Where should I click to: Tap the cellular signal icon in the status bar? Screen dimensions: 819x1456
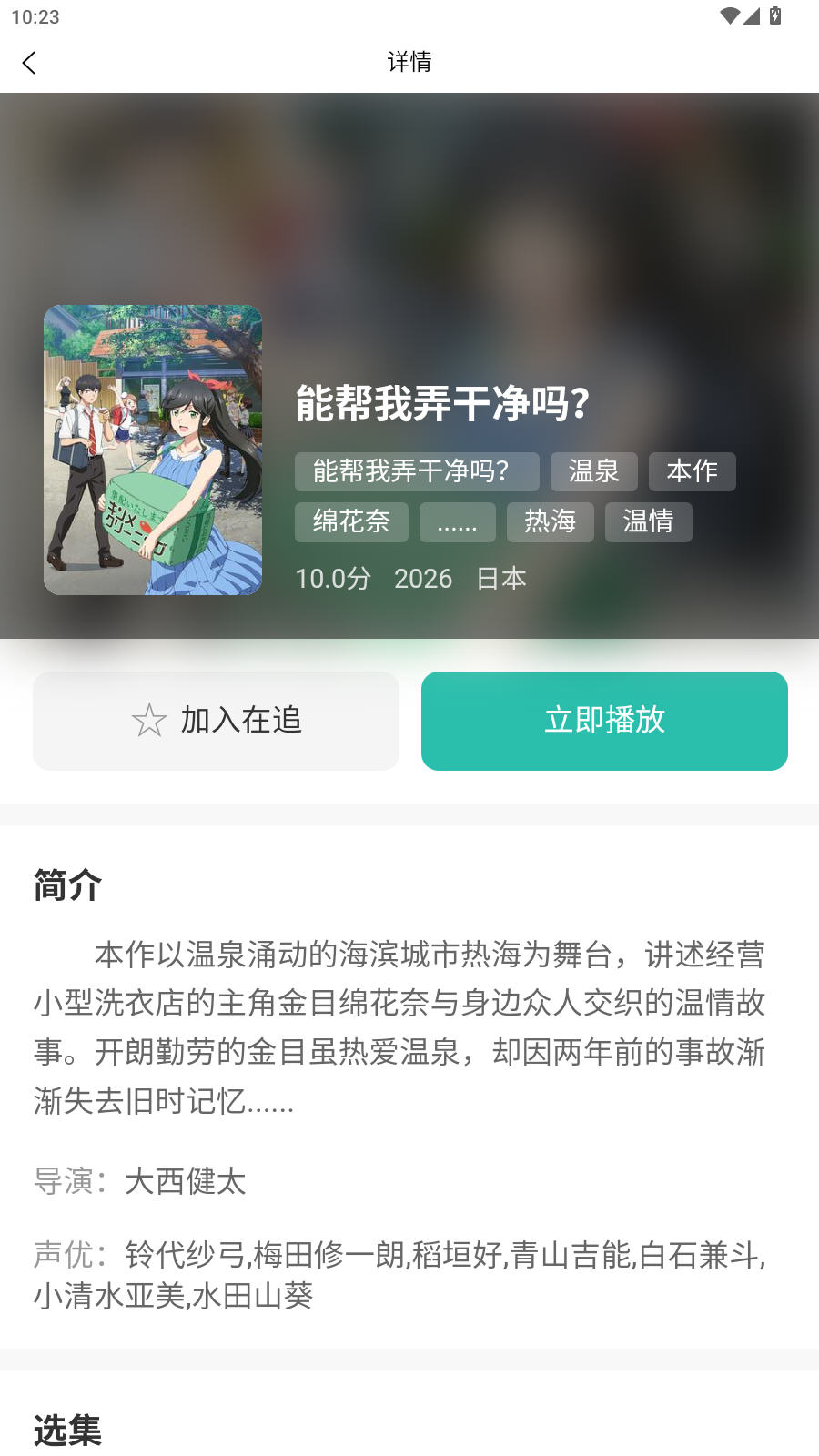point(751,15)
